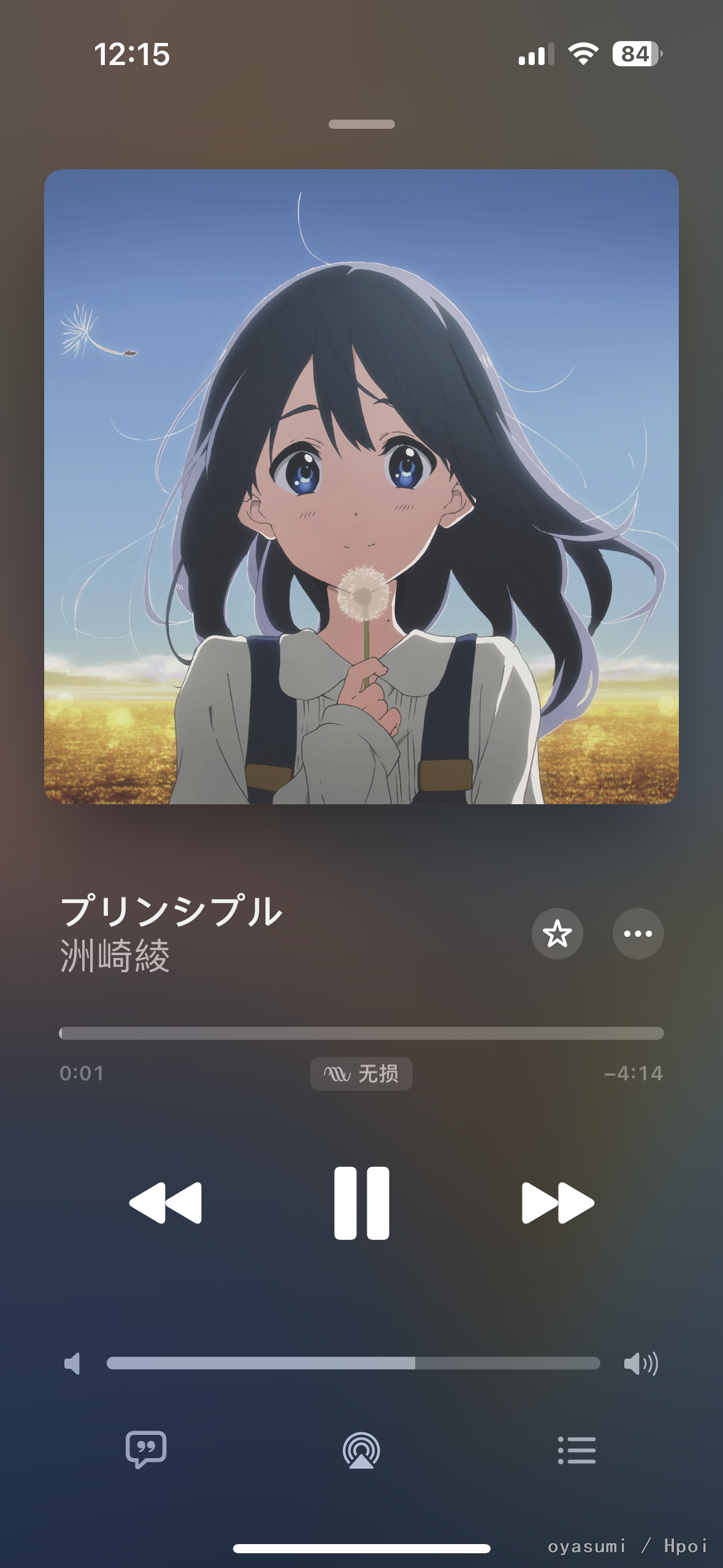
Task: Show the song lyrics
Action: (x=146, y=1450)
